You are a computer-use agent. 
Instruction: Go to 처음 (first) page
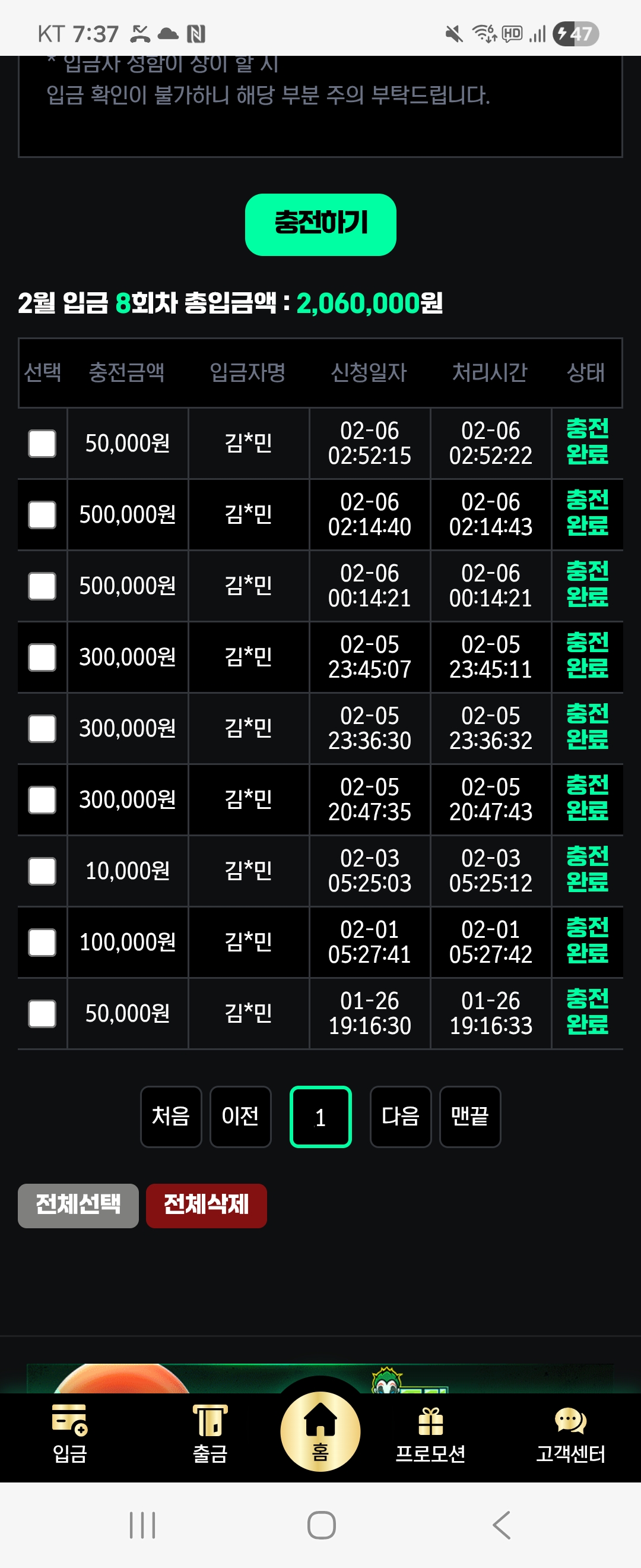170,1117
